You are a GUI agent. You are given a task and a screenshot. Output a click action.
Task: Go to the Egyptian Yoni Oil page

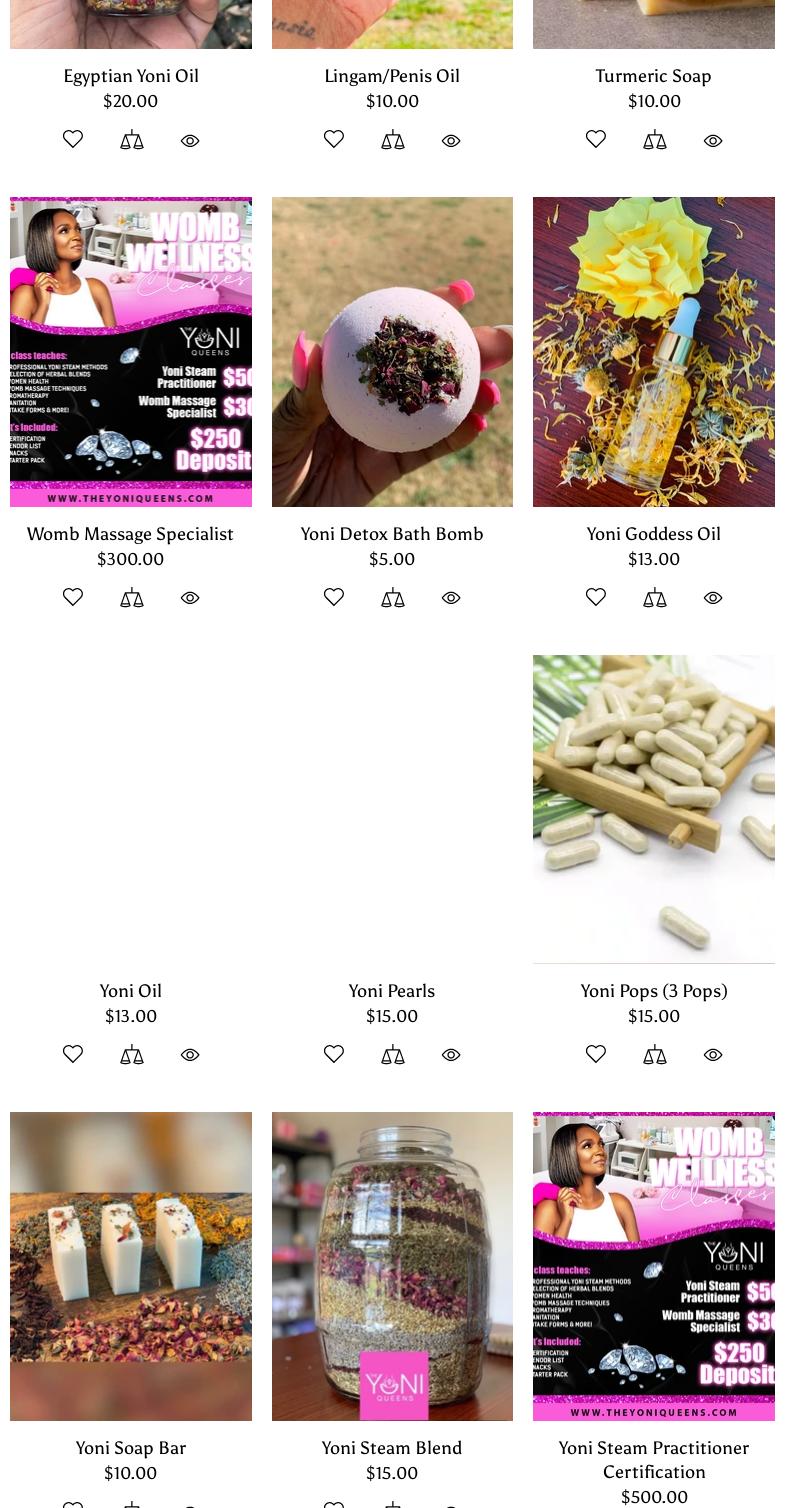[x=131, y=76]
